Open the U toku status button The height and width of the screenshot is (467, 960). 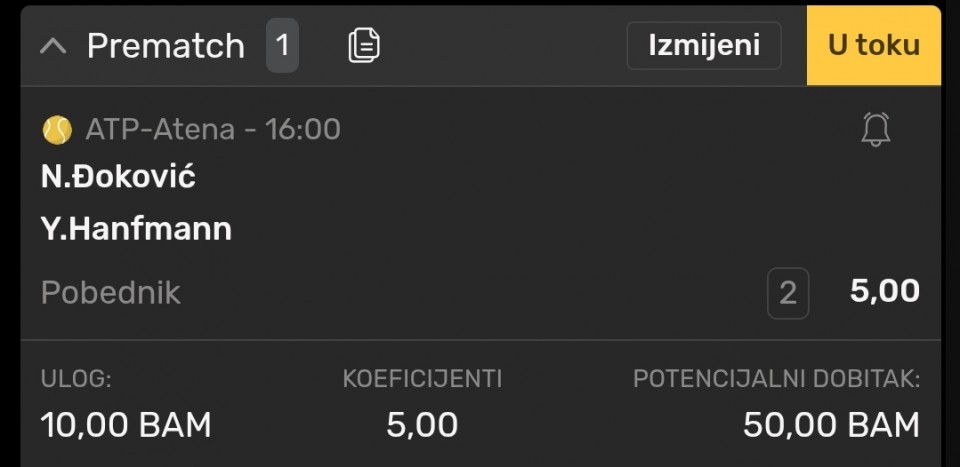[873, 46]
